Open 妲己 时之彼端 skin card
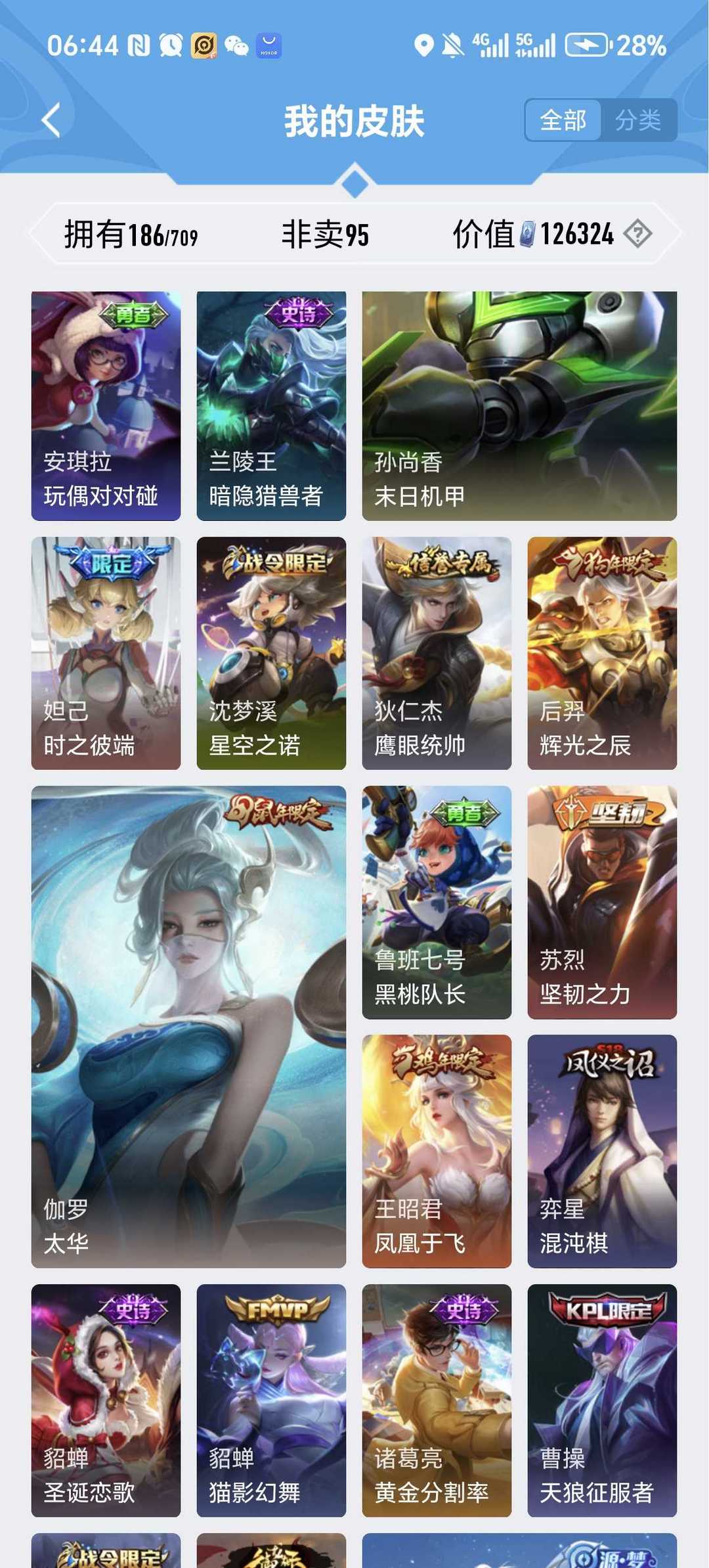709x1568 pixels. (106, 653)
